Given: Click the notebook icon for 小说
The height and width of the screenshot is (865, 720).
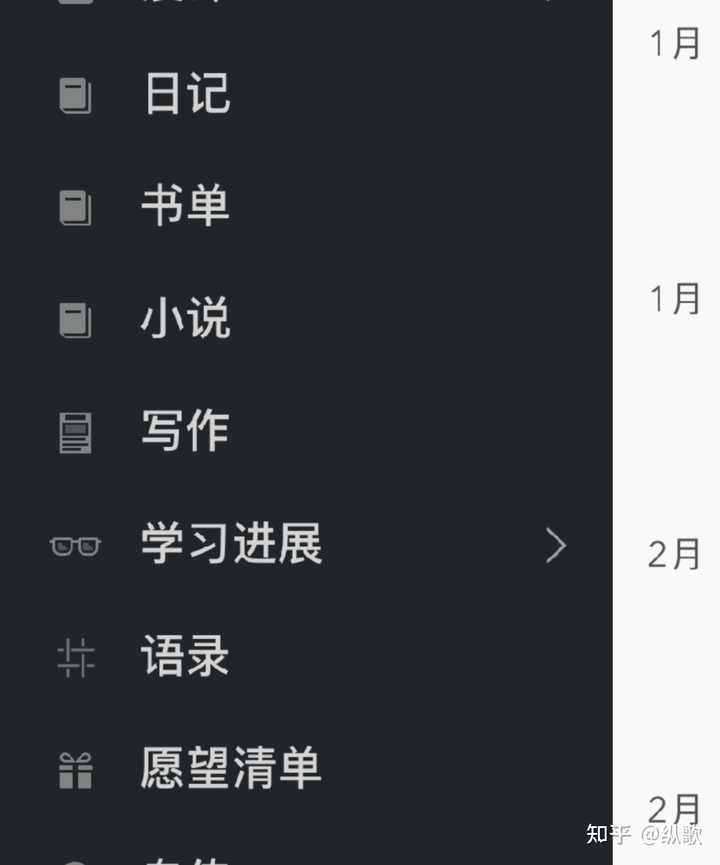Looking at the screenshot, I should coord(75,319).
